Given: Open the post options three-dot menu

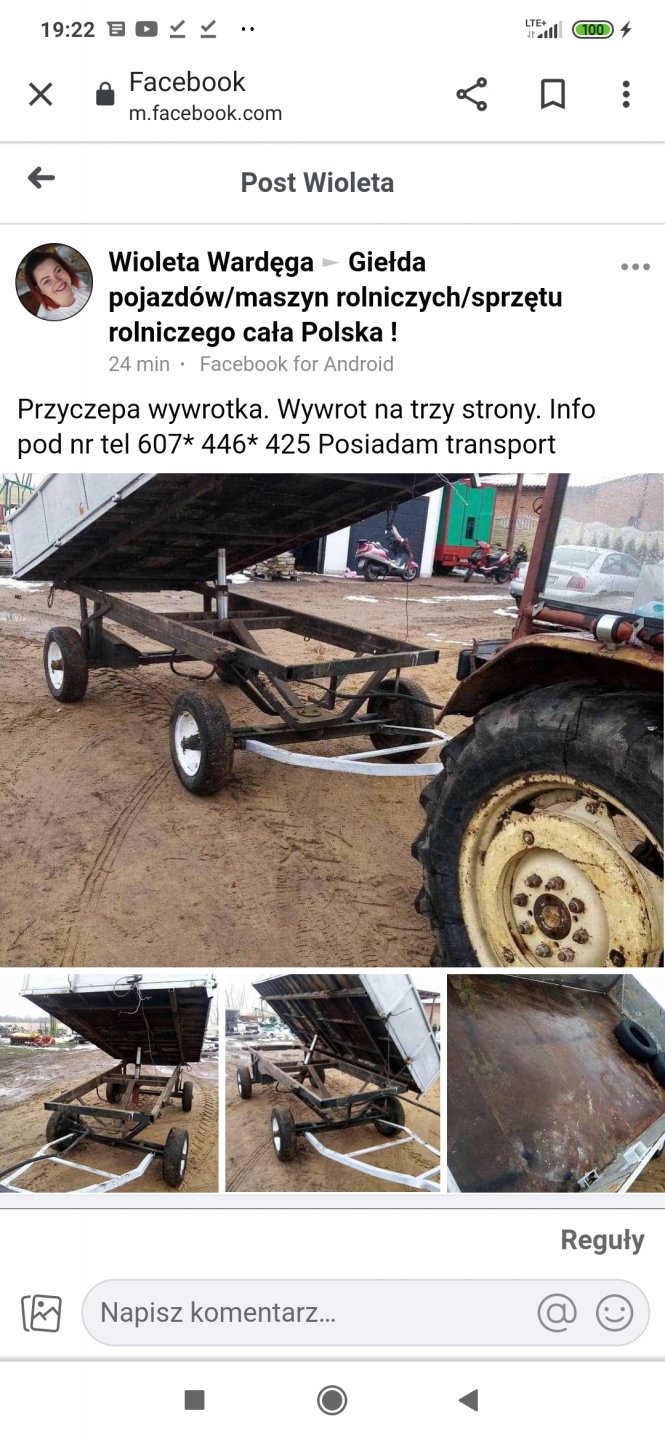Looking at the screenshot, I should (635, 267).
